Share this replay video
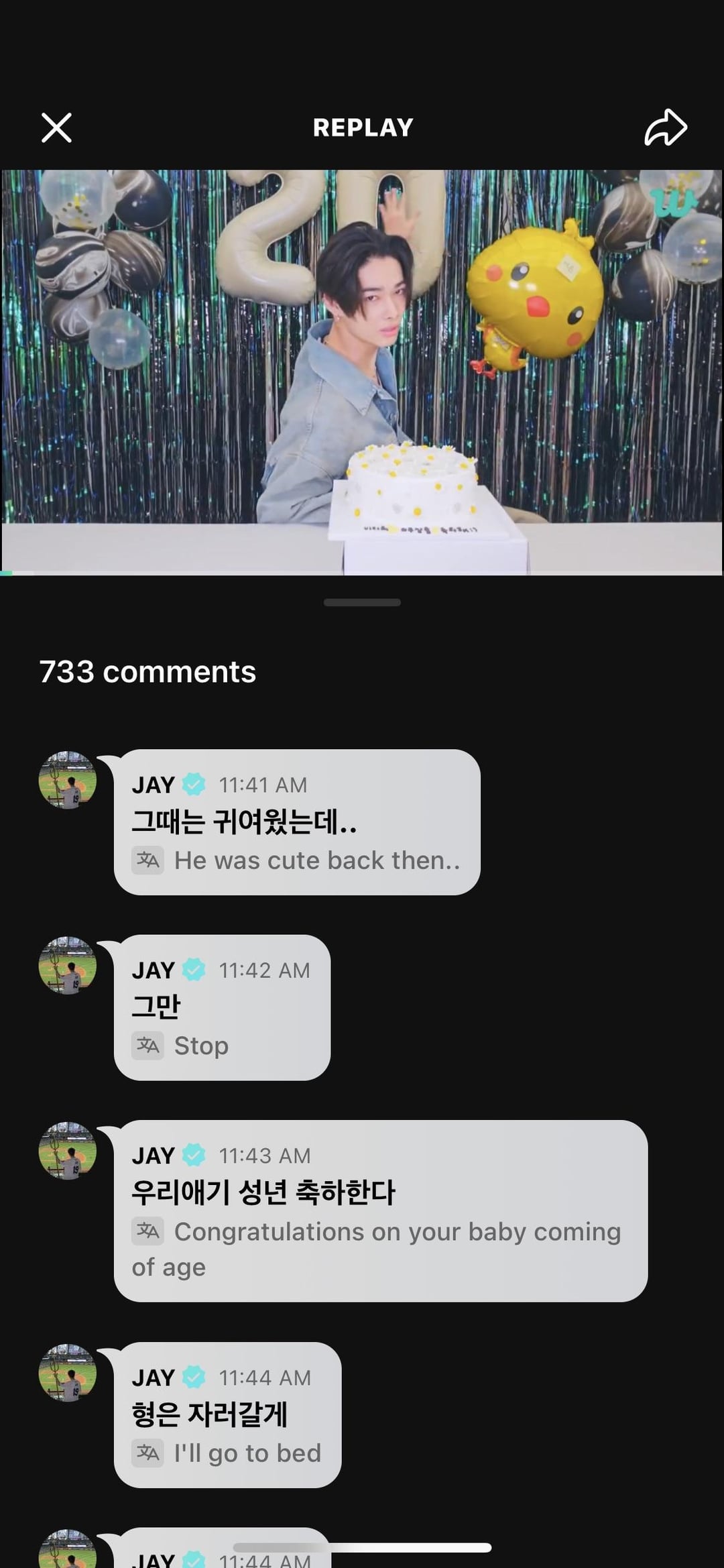This screenshot has height=1568, width=724. (665, 127)
